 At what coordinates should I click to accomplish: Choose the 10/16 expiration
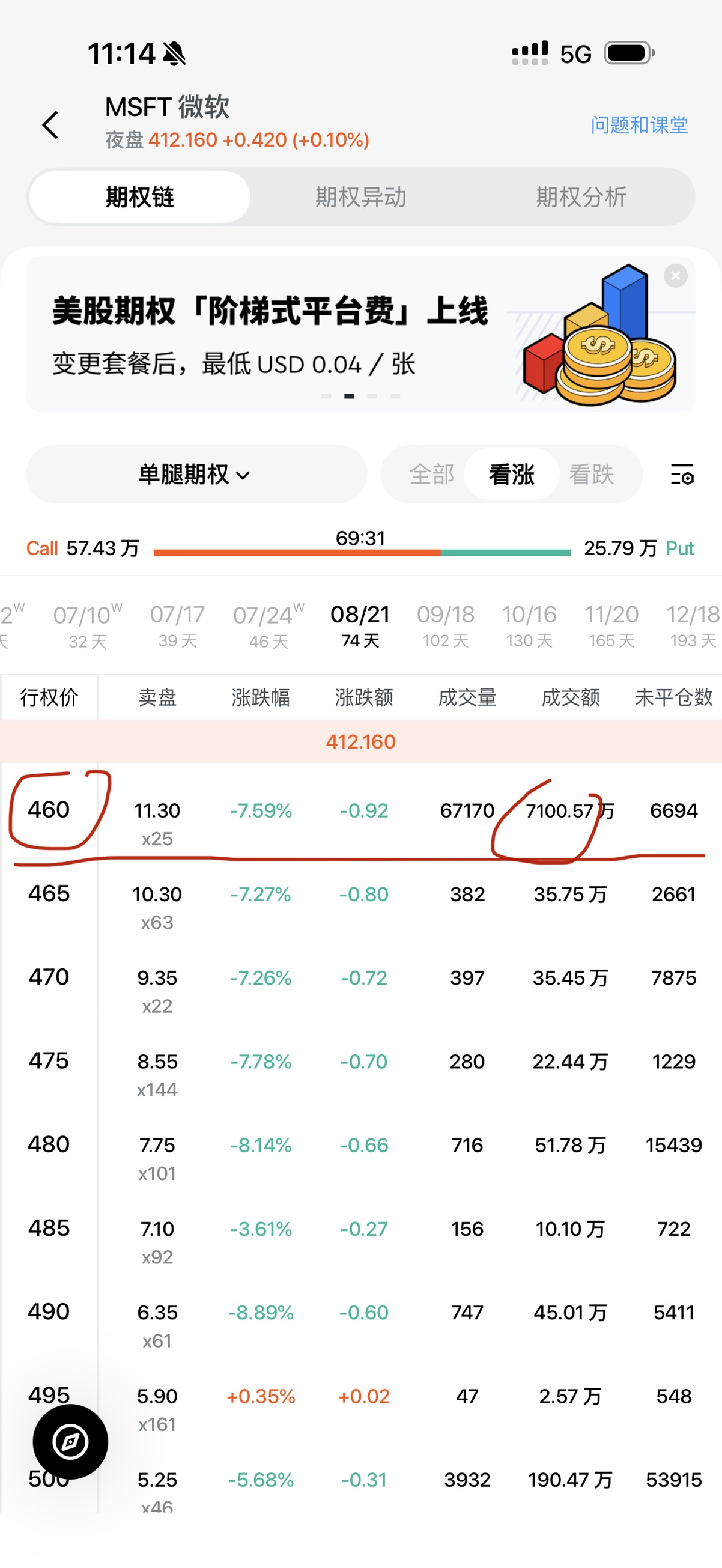529,626
